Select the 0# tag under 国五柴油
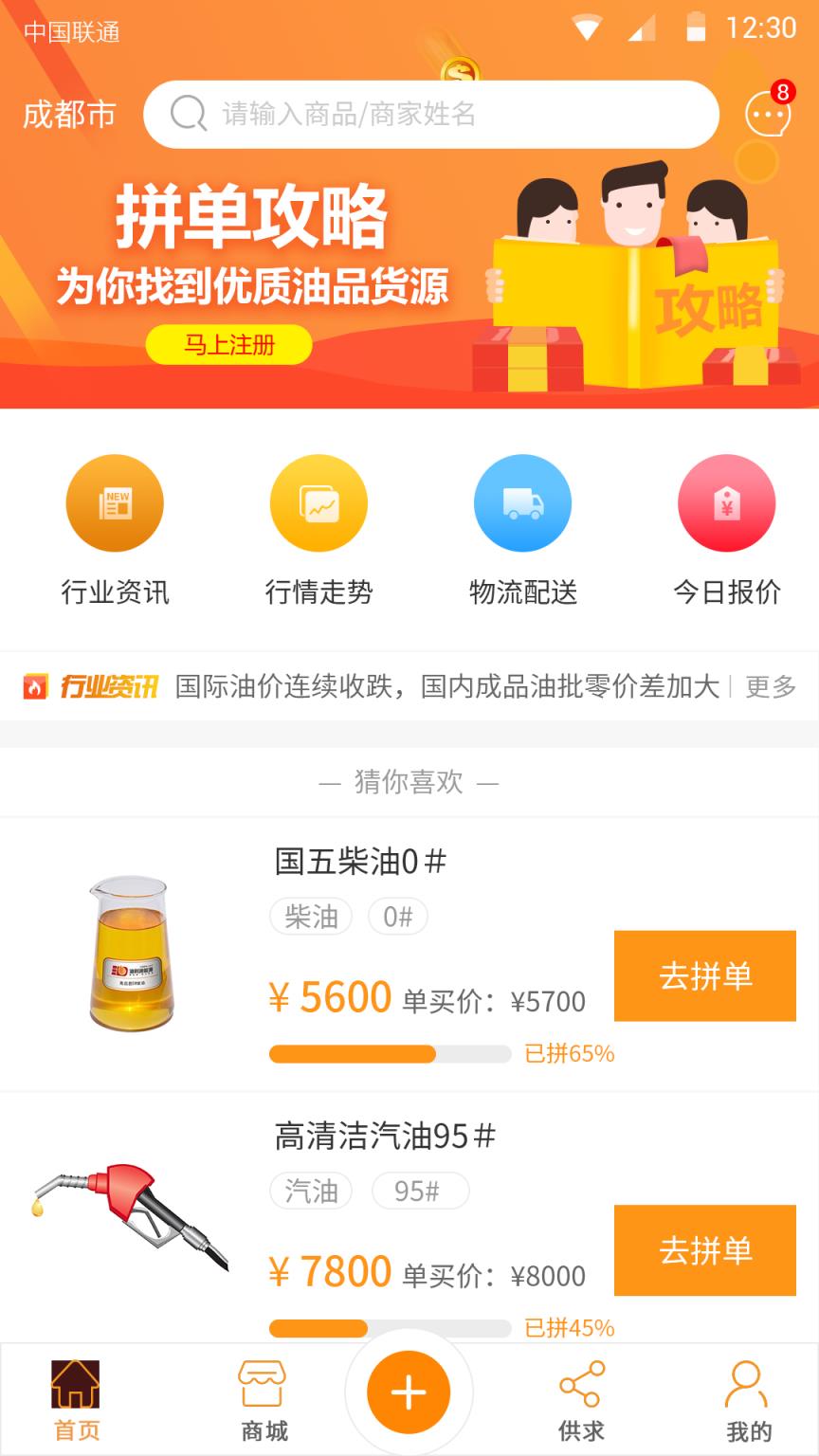The height and width of the screenshot is (1456, 819). (x=397, y=916)
